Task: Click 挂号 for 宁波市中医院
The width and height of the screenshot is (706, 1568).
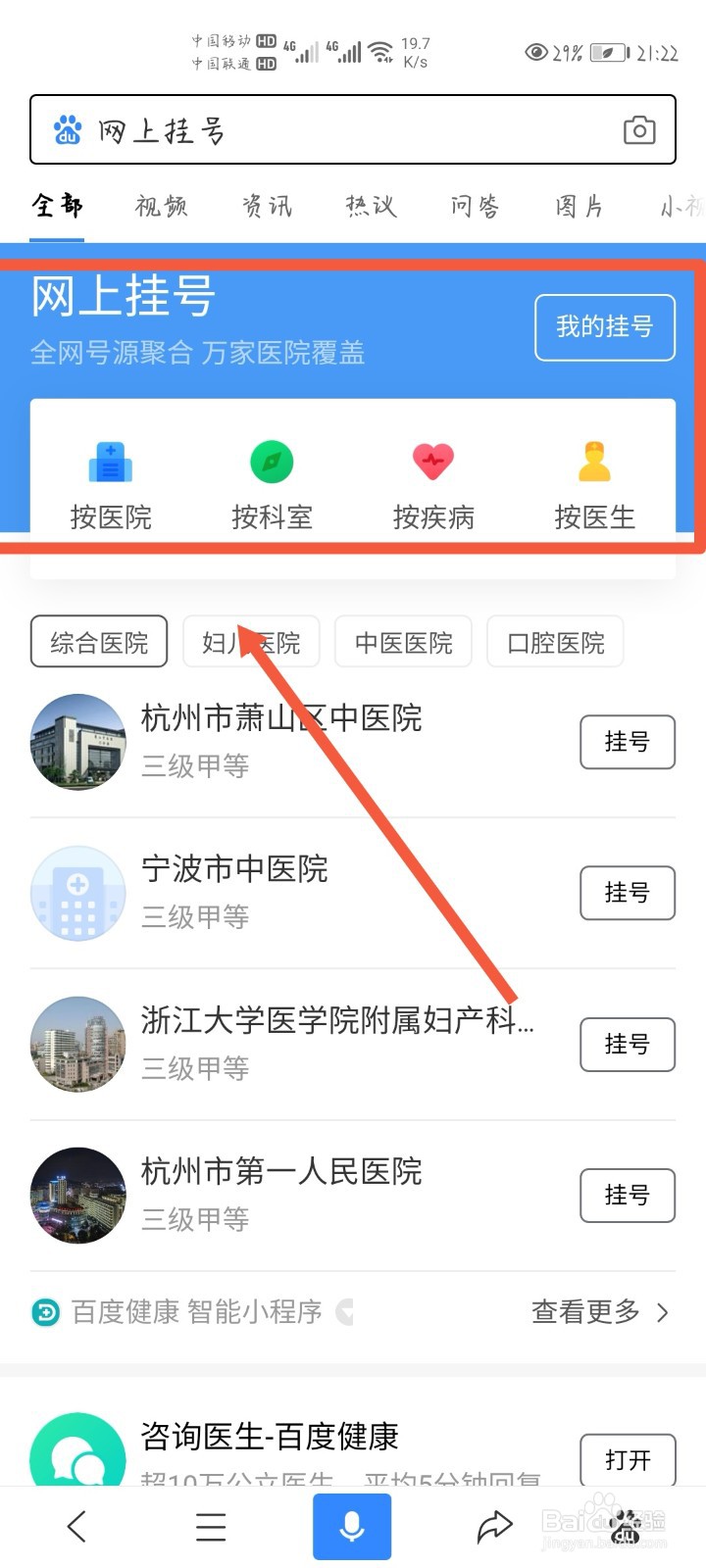Action: 627,893
